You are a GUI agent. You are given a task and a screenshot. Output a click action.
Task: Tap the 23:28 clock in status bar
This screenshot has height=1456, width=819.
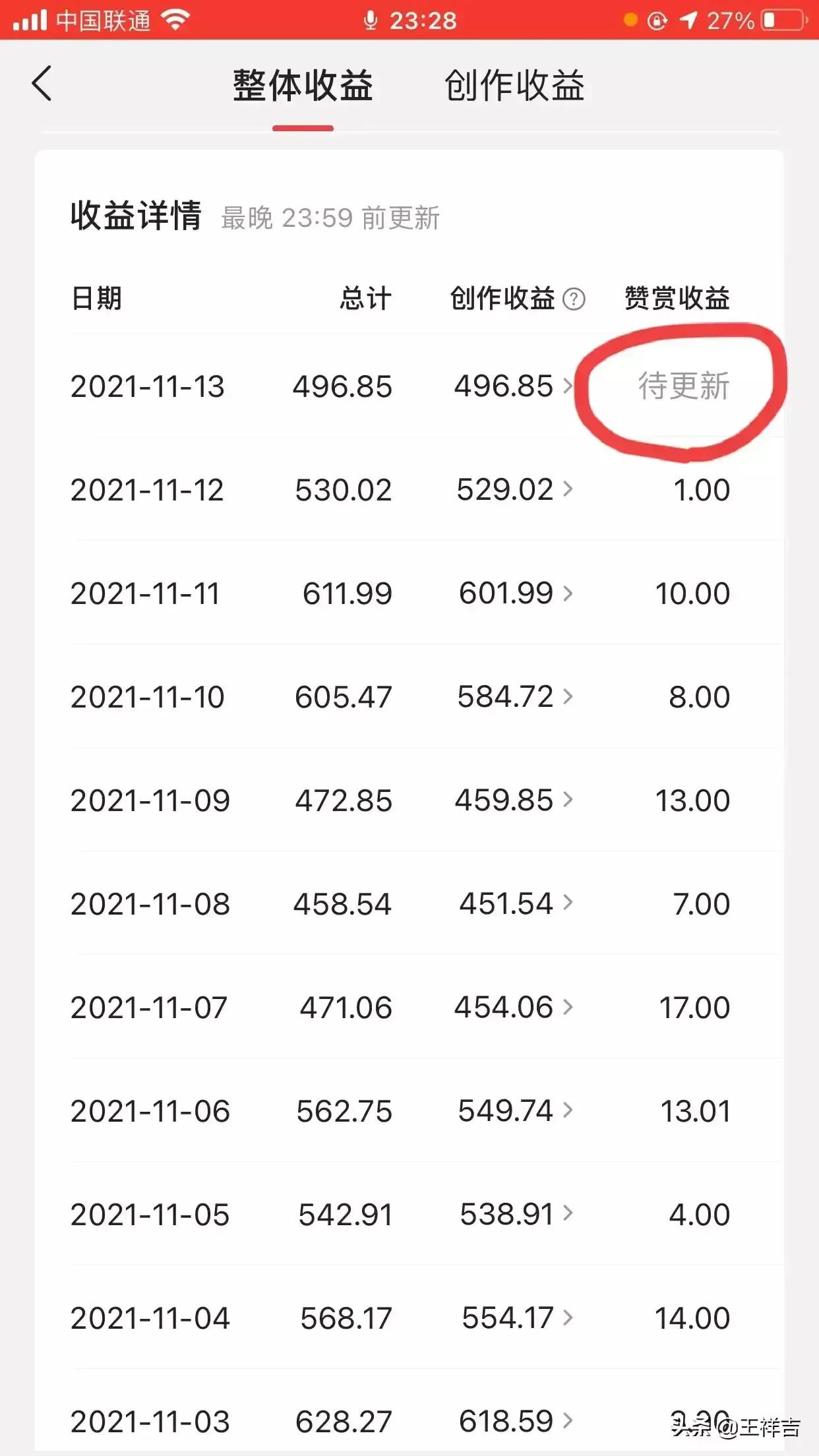point(423,20)
